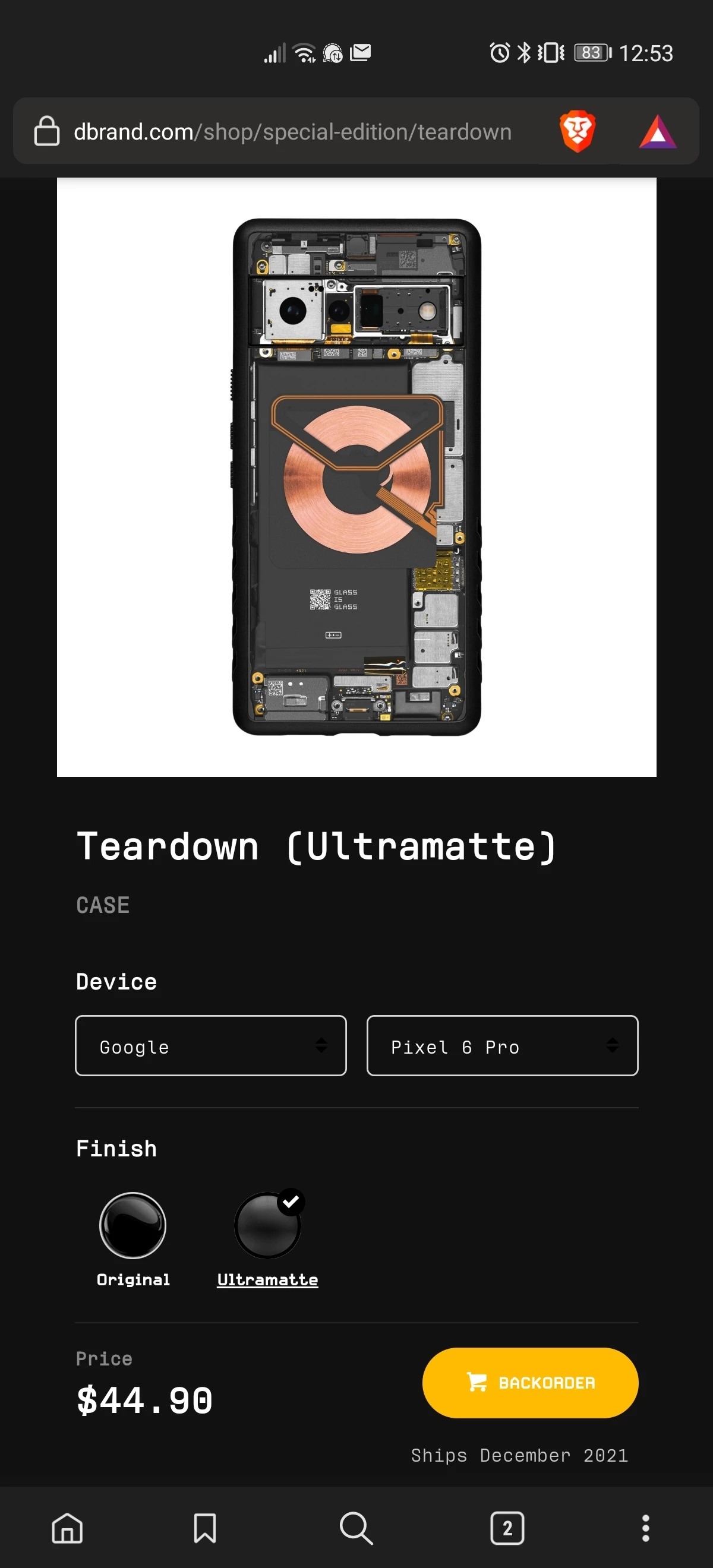Go to browser home page
Viewport: 713px width, 1568px height.
pos(67,1528)
